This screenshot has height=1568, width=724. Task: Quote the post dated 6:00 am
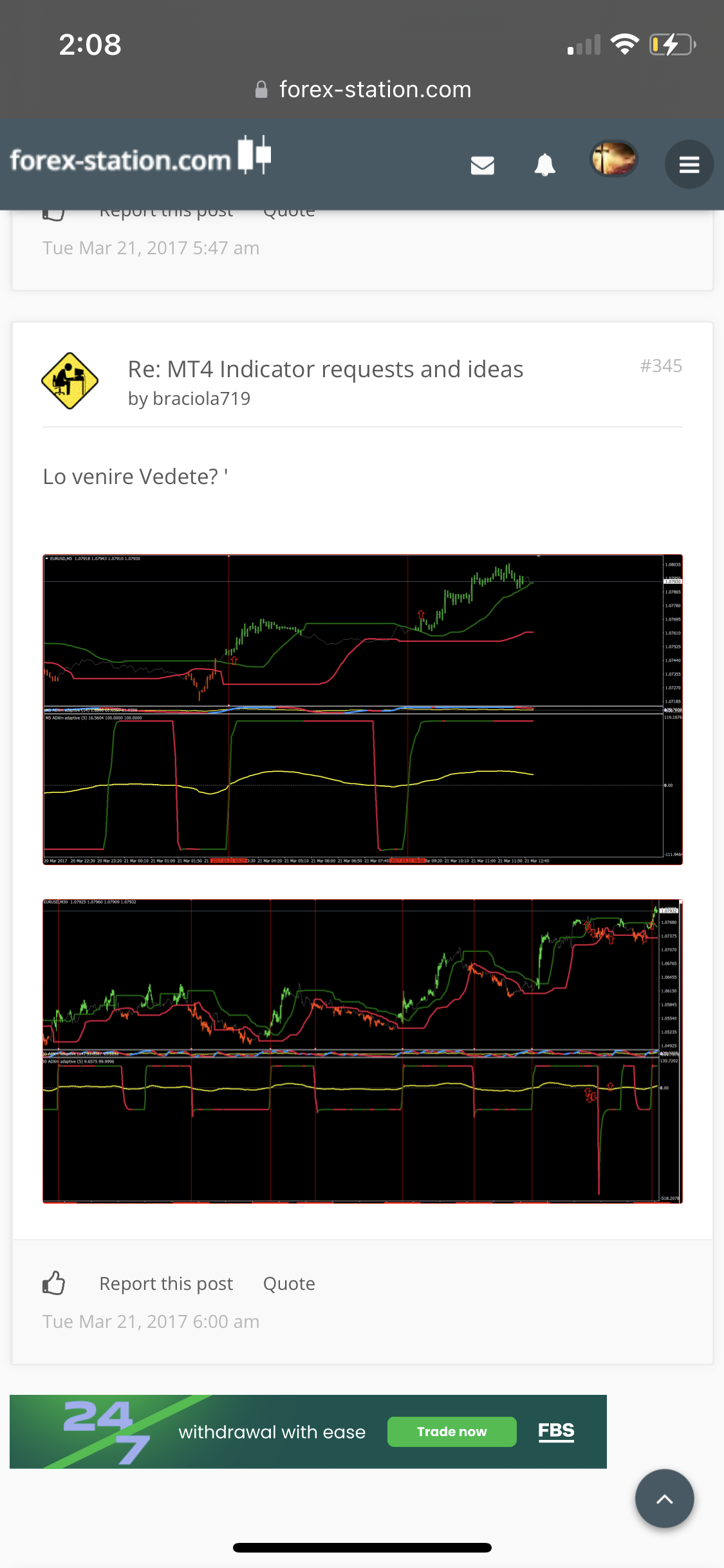tap(289, 1283)
